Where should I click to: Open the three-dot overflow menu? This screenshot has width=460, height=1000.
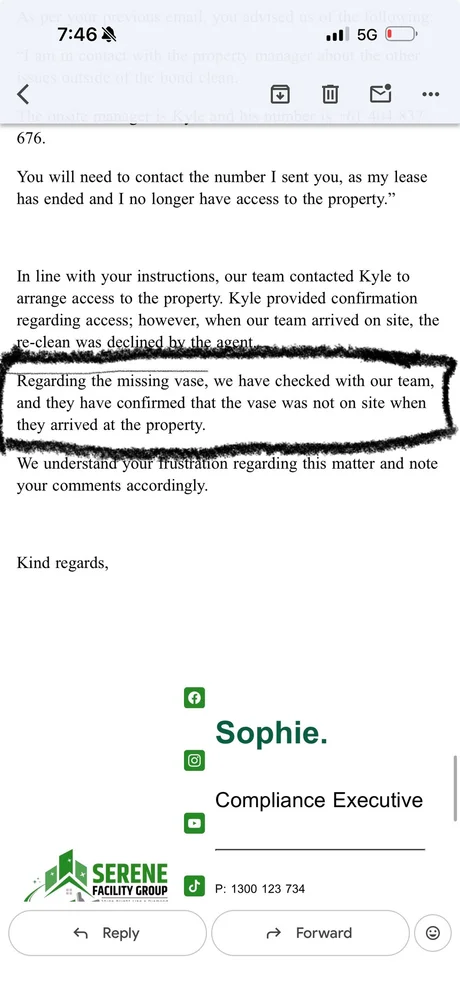click(431, 94)
